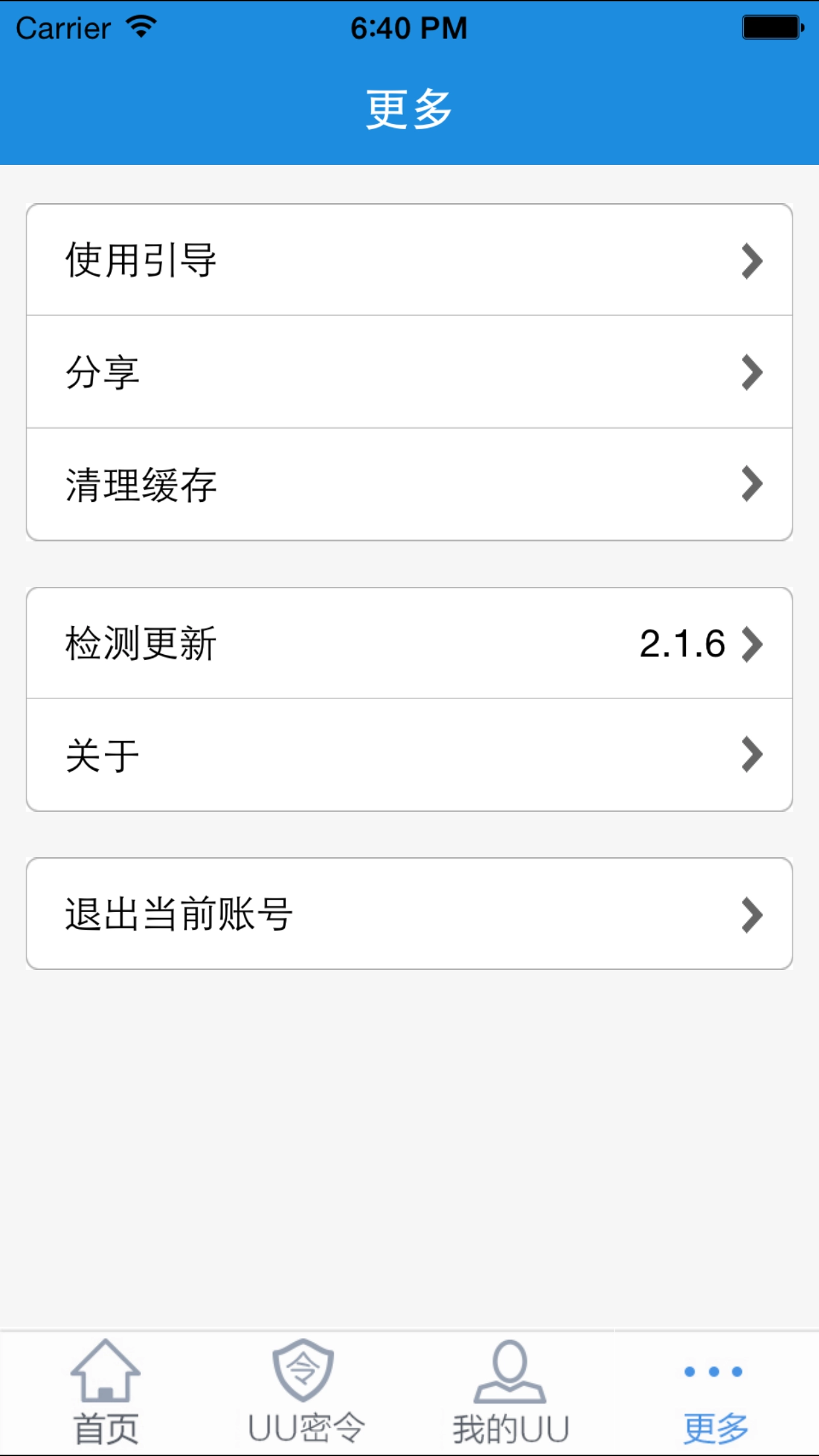Open the 关于 about page

pyautogui.click(x=409, y=755)
